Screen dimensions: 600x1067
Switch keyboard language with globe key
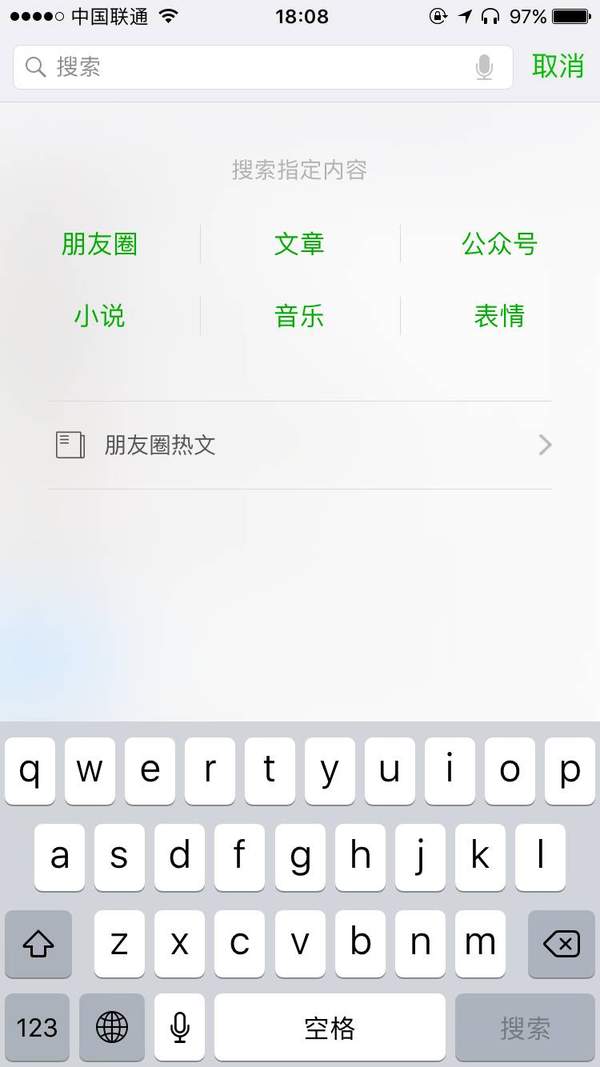coord(112,1027)
